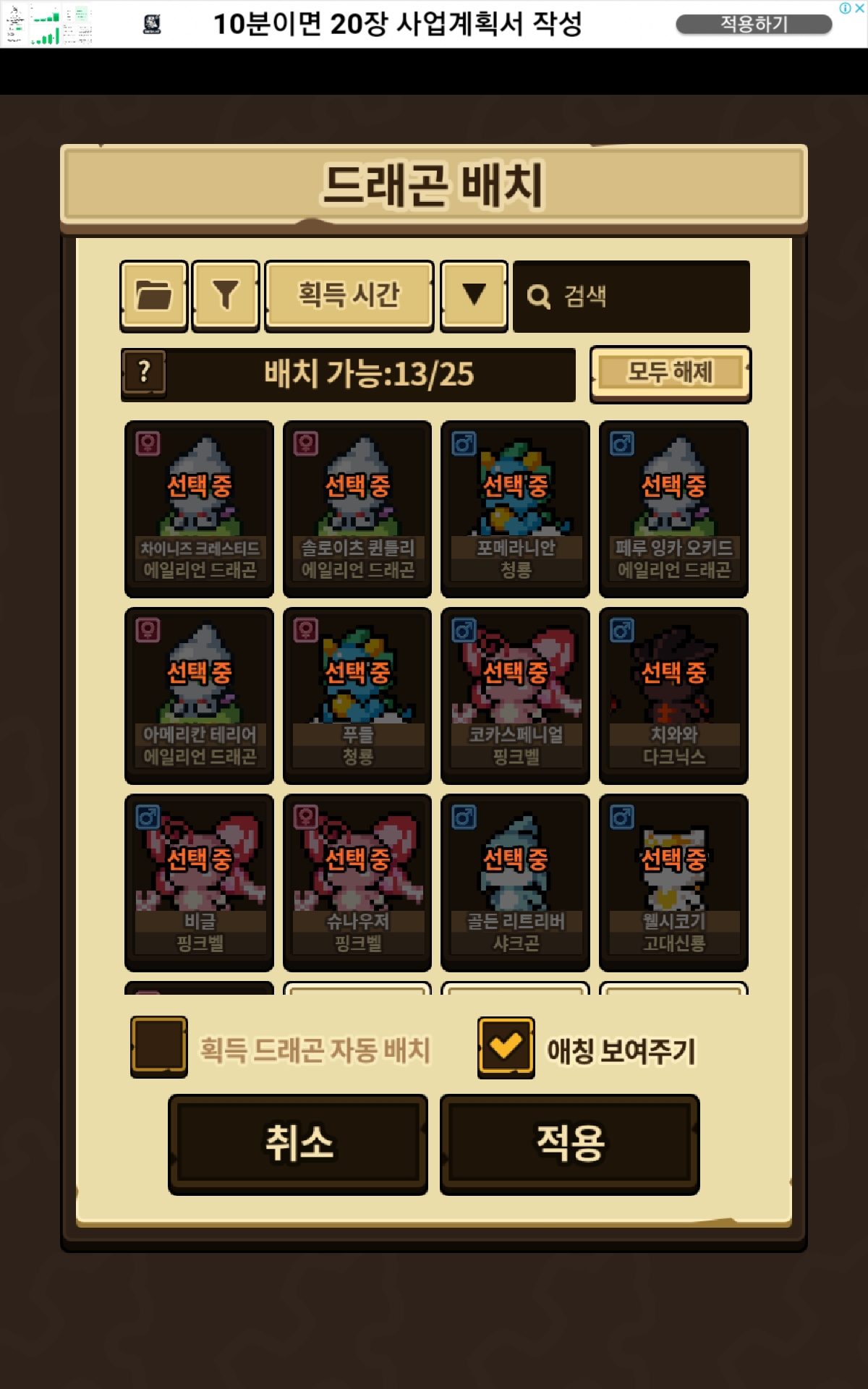Tap the 웰시코기 고대신룡 card
868x1389 pixels.
673,882
